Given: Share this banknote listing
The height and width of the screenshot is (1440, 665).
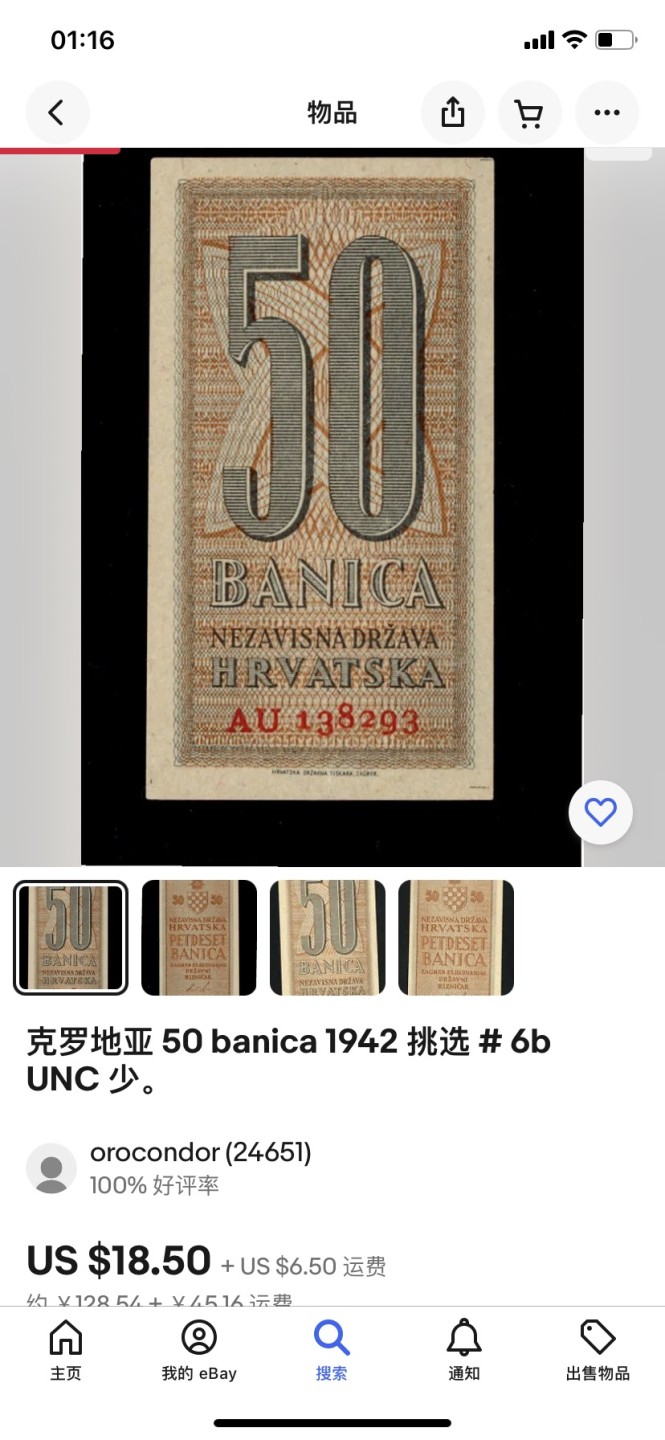Looking at the screenshot, I should [x=453, y=113].
